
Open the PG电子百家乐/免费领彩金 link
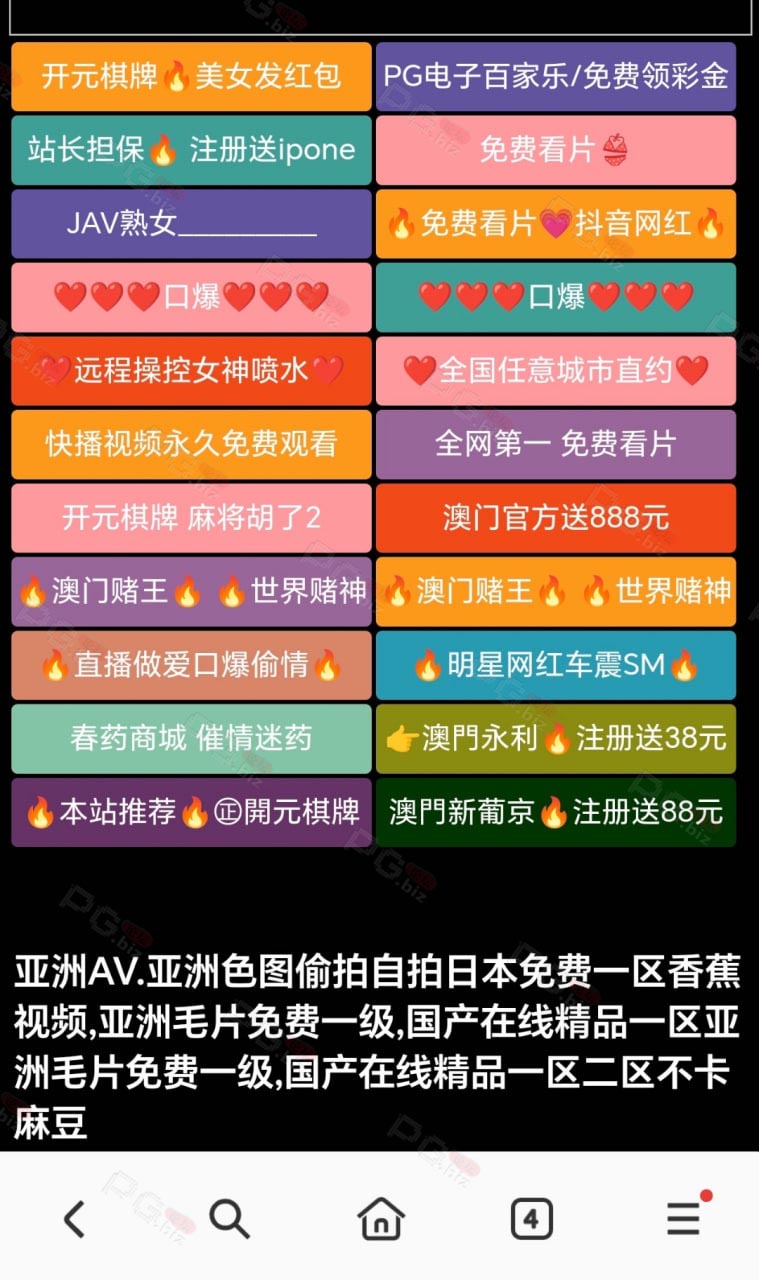[556, 76]
